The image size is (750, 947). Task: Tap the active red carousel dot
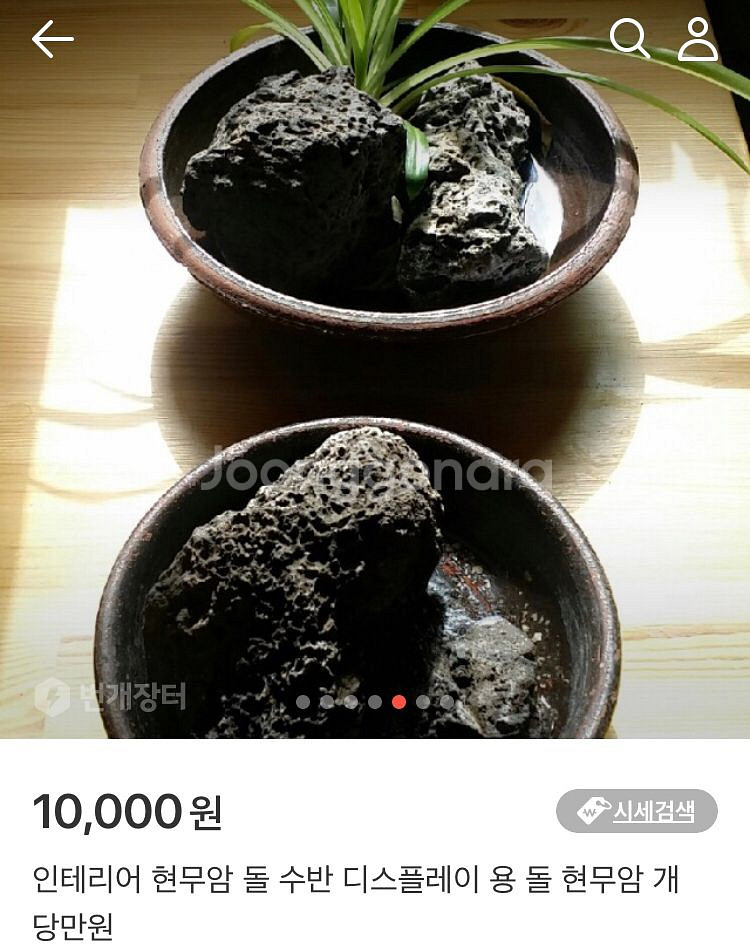click(x=399, y=701)
